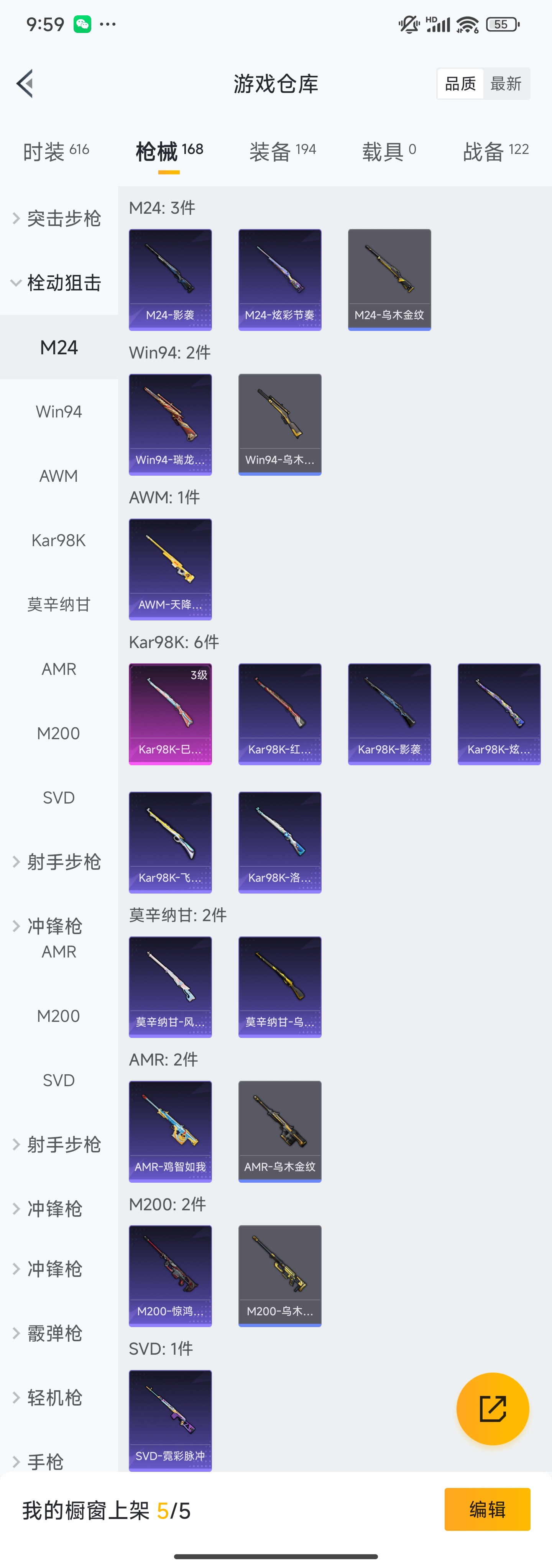552x1568 pixels.
Task: Switch to the 战备 tab
Action: tap(495, 151)
